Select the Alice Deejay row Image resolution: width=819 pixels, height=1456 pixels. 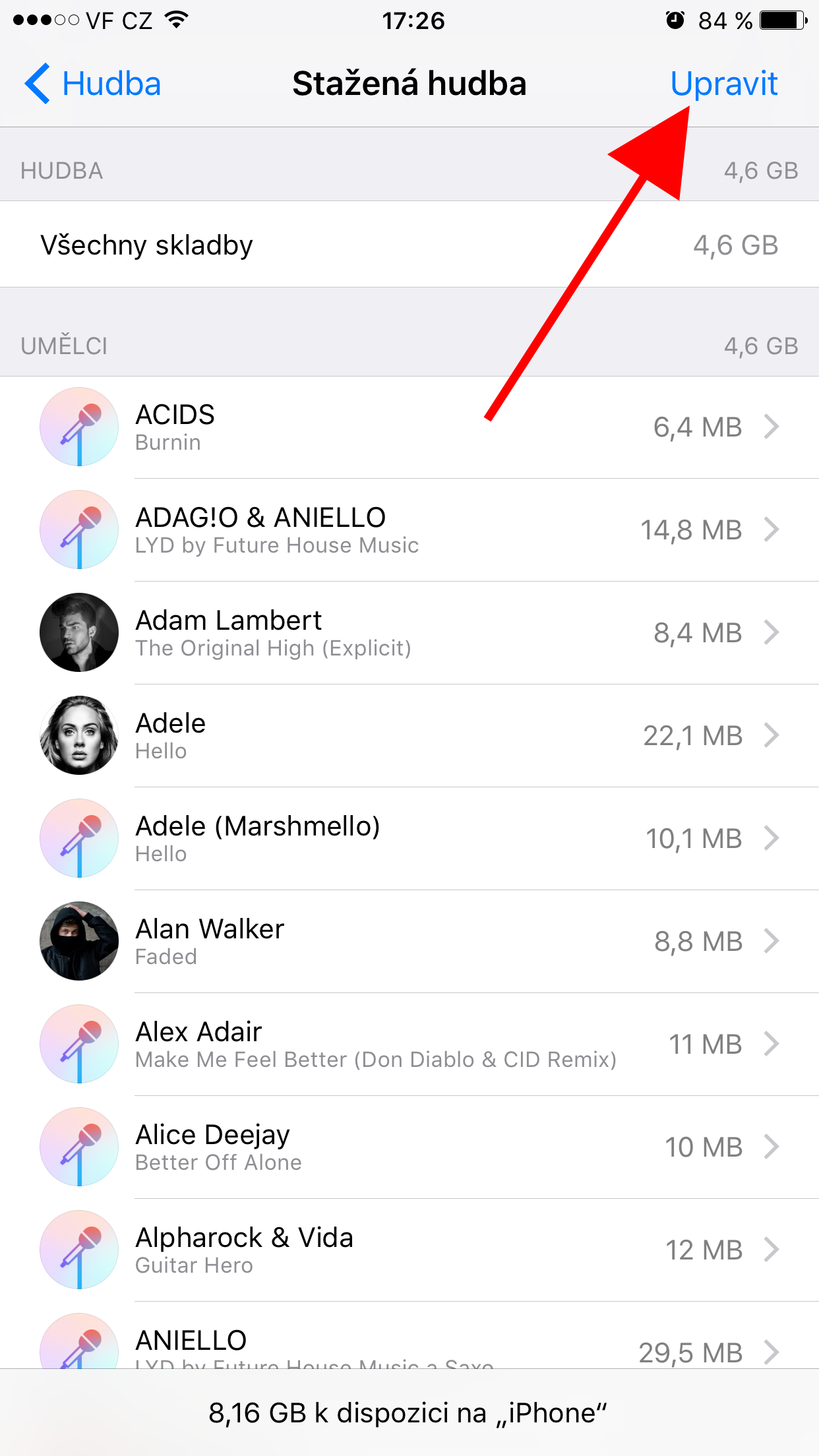409,1147
